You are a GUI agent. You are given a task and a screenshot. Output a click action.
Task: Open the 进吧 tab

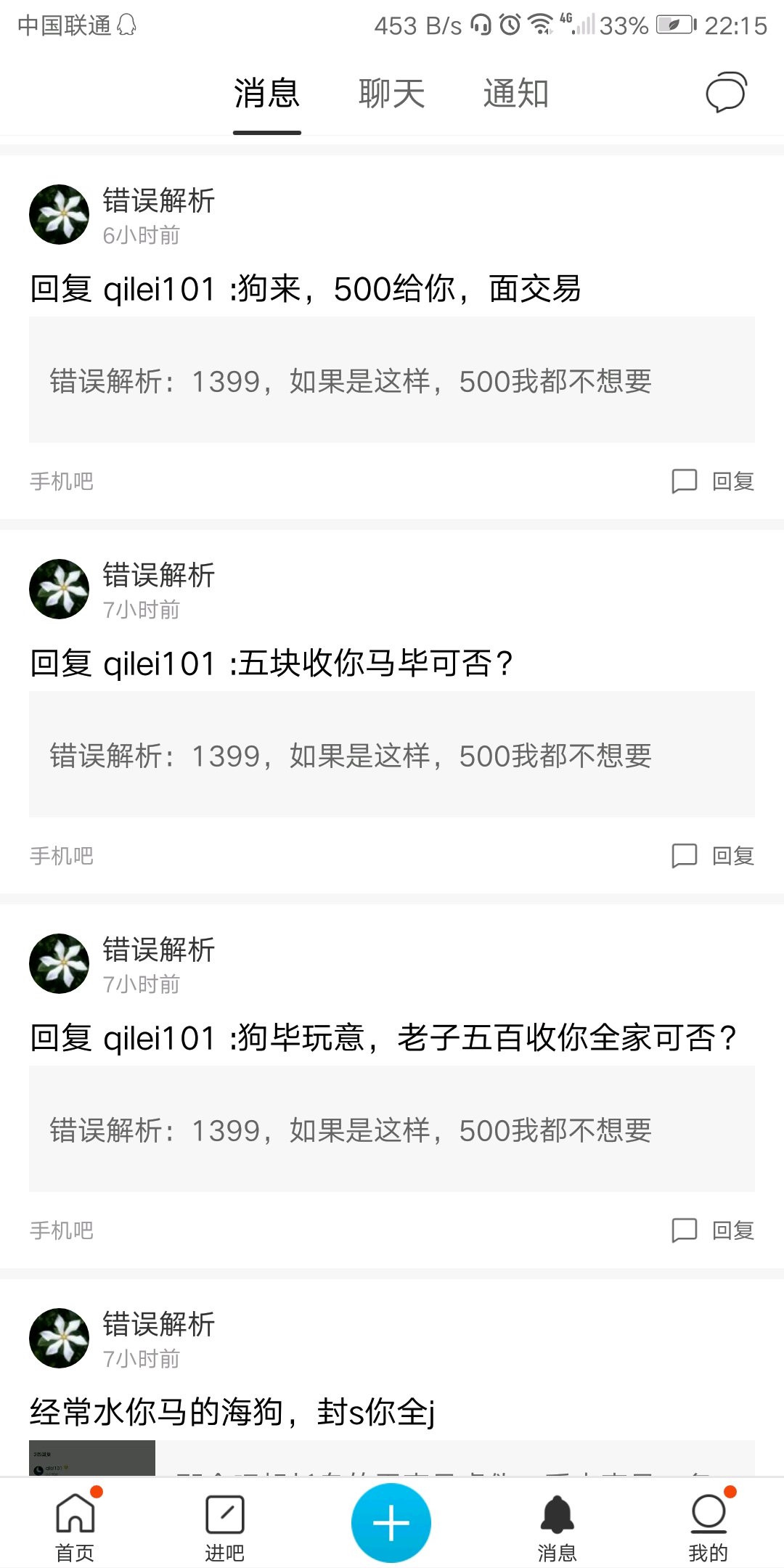(x=225, y=1524)
